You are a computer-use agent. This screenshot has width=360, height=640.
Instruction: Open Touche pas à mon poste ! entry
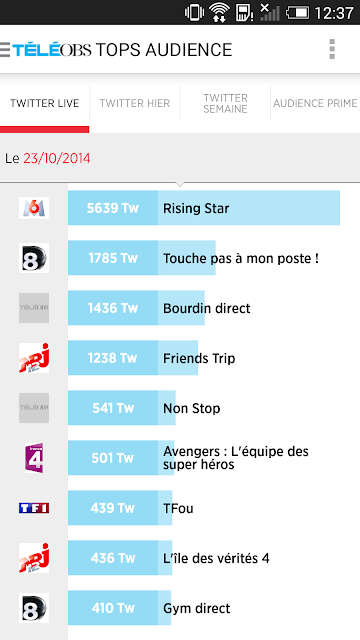coord(180,258)
